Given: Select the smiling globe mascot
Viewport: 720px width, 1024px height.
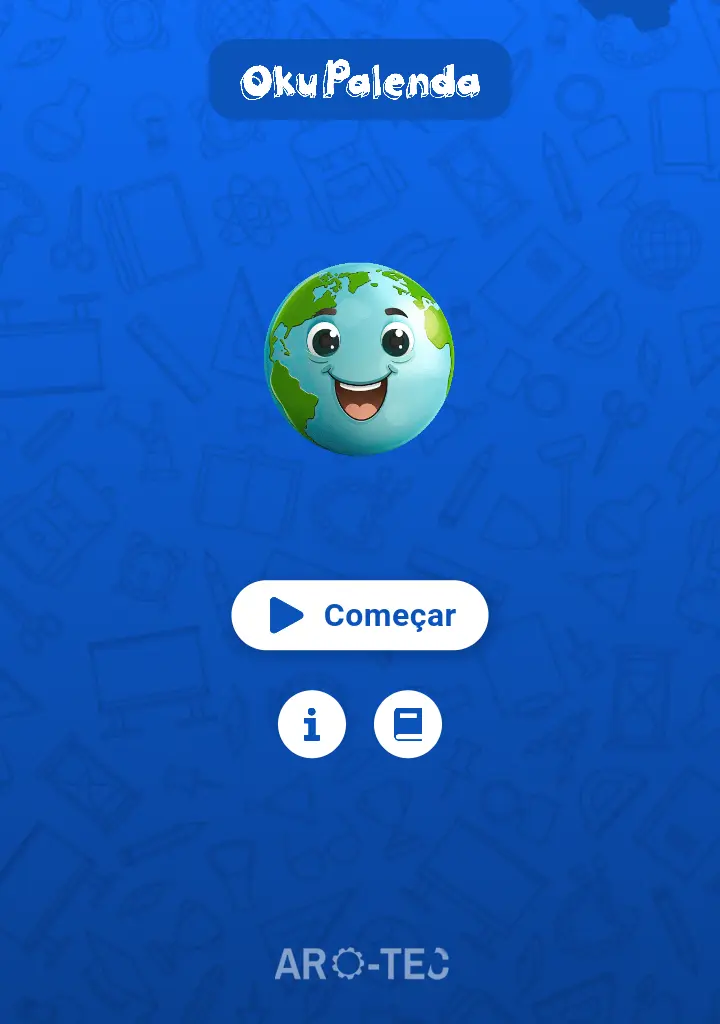Looking at the screenshot, I should click(360, 360).
